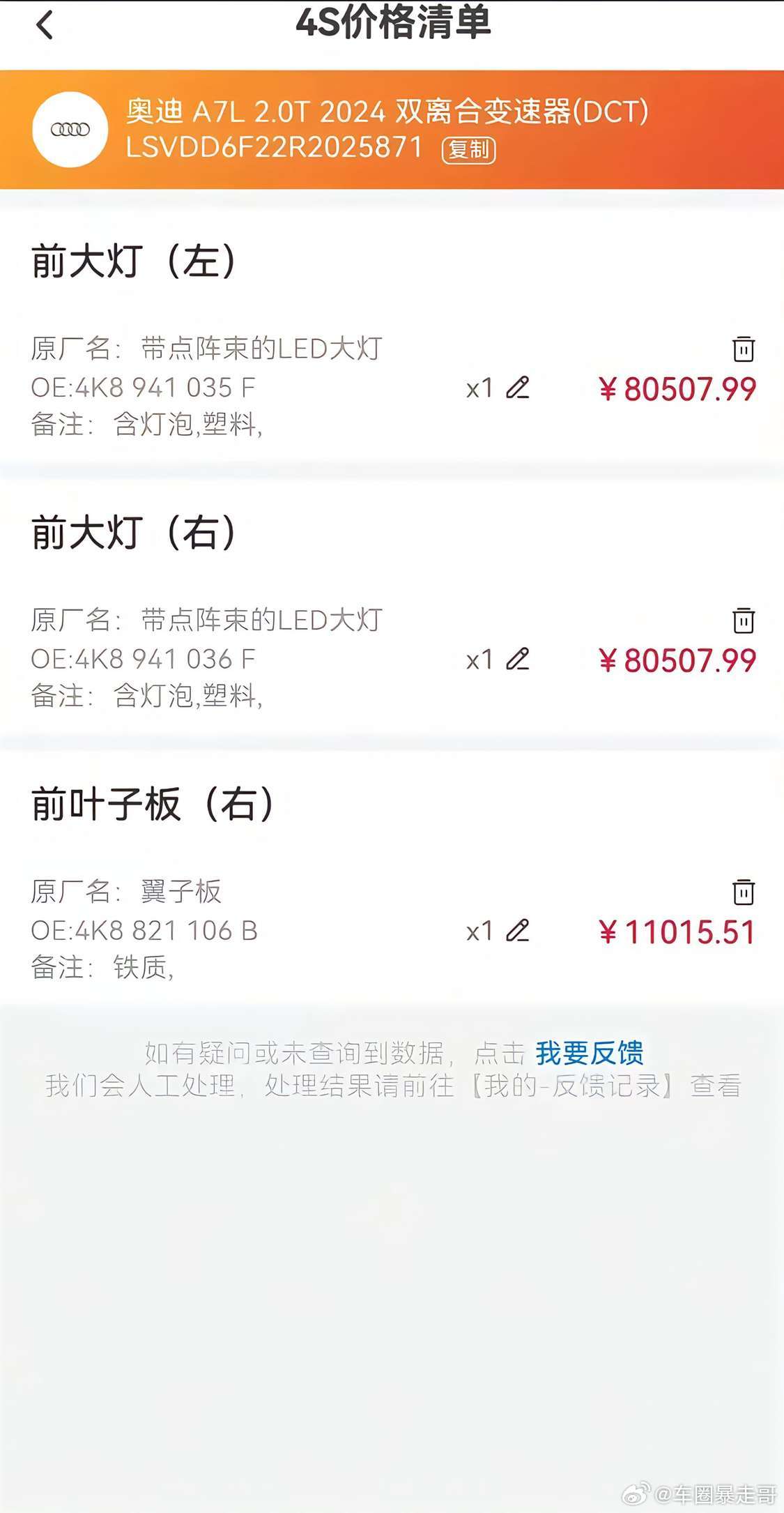Tap quantity x1 for left headlight
The height and width of the screenshot is (1513, 784).
[x=479, y=388]
